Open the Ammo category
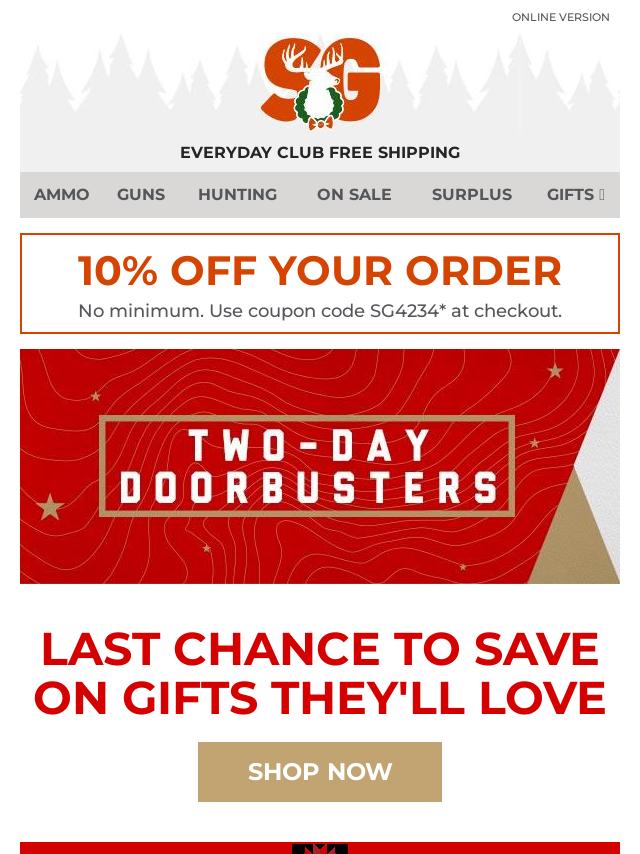Screen dimensions: 640x854 [x=62, y=195]
